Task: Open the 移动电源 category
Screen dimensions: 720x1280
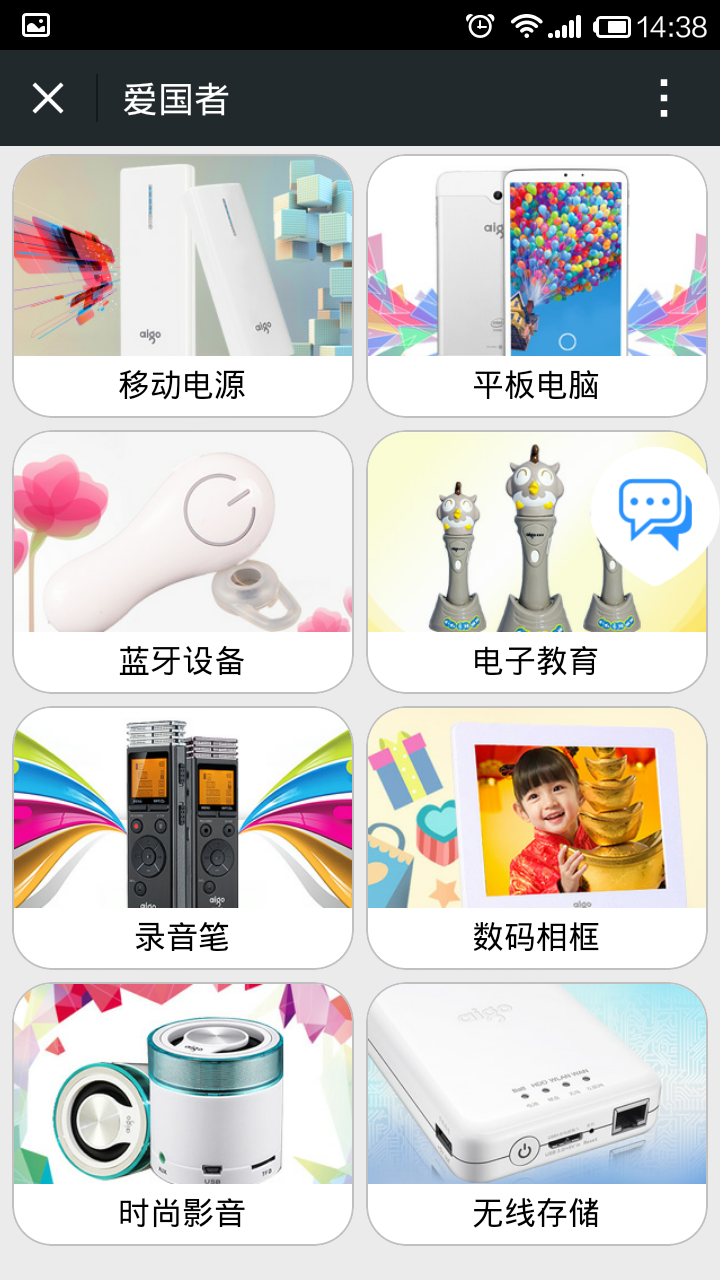Action: click(x=183, y=286)
